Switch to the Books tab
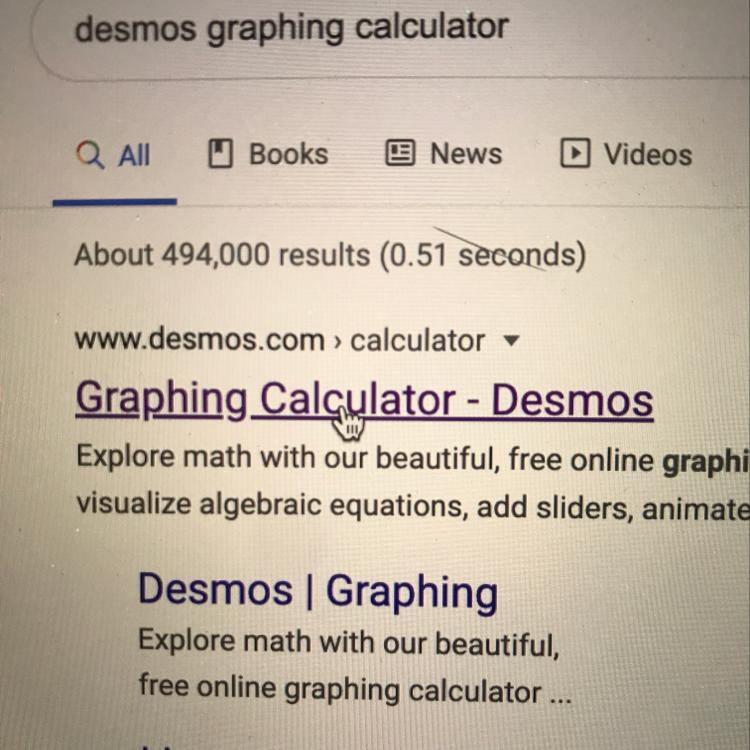 [268, 154]
